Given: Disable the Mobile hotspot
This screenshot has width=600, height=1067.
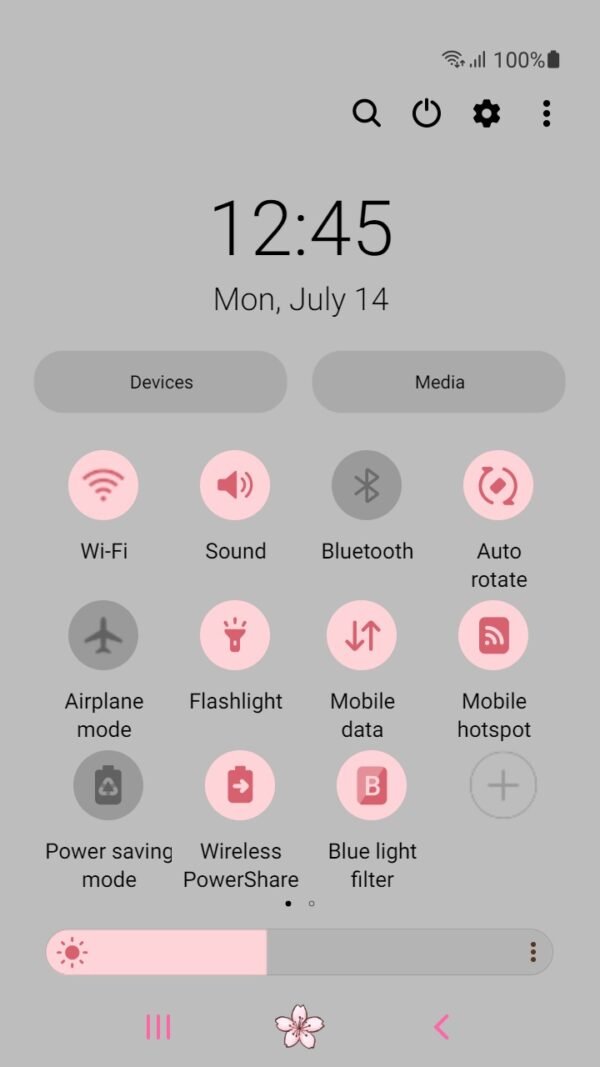Looking at the screenshot, I should click(493, 636).
